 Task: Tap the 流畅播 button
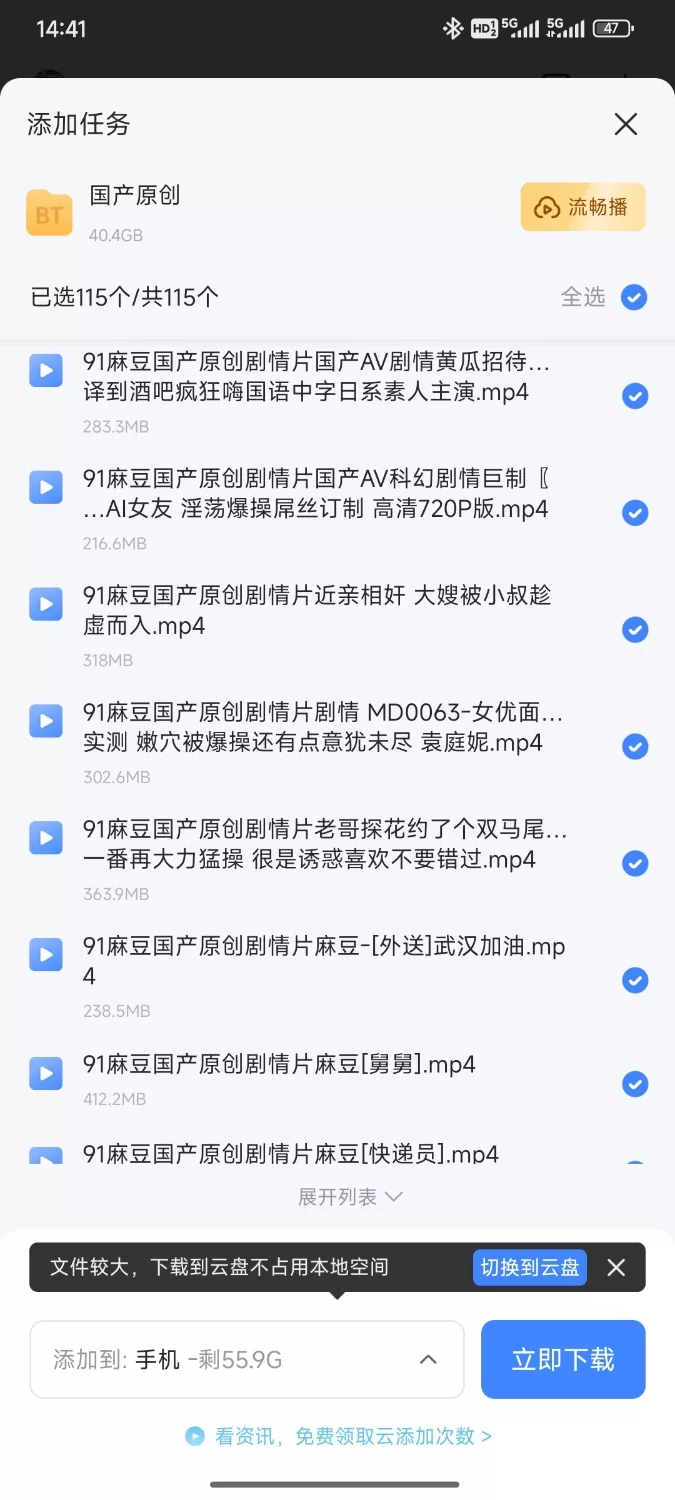[582, 207]
